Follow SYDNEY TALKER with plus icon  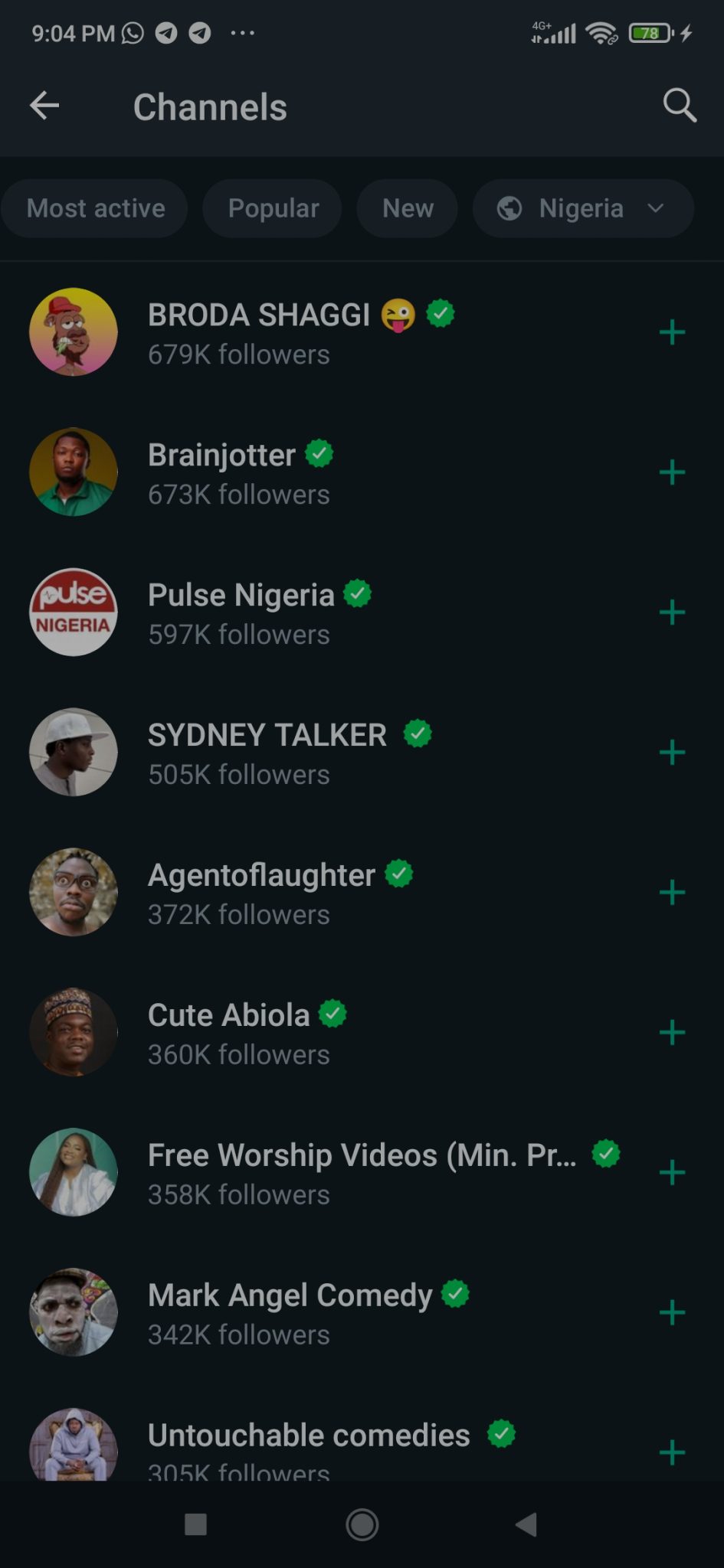click(x=672, y=753)
